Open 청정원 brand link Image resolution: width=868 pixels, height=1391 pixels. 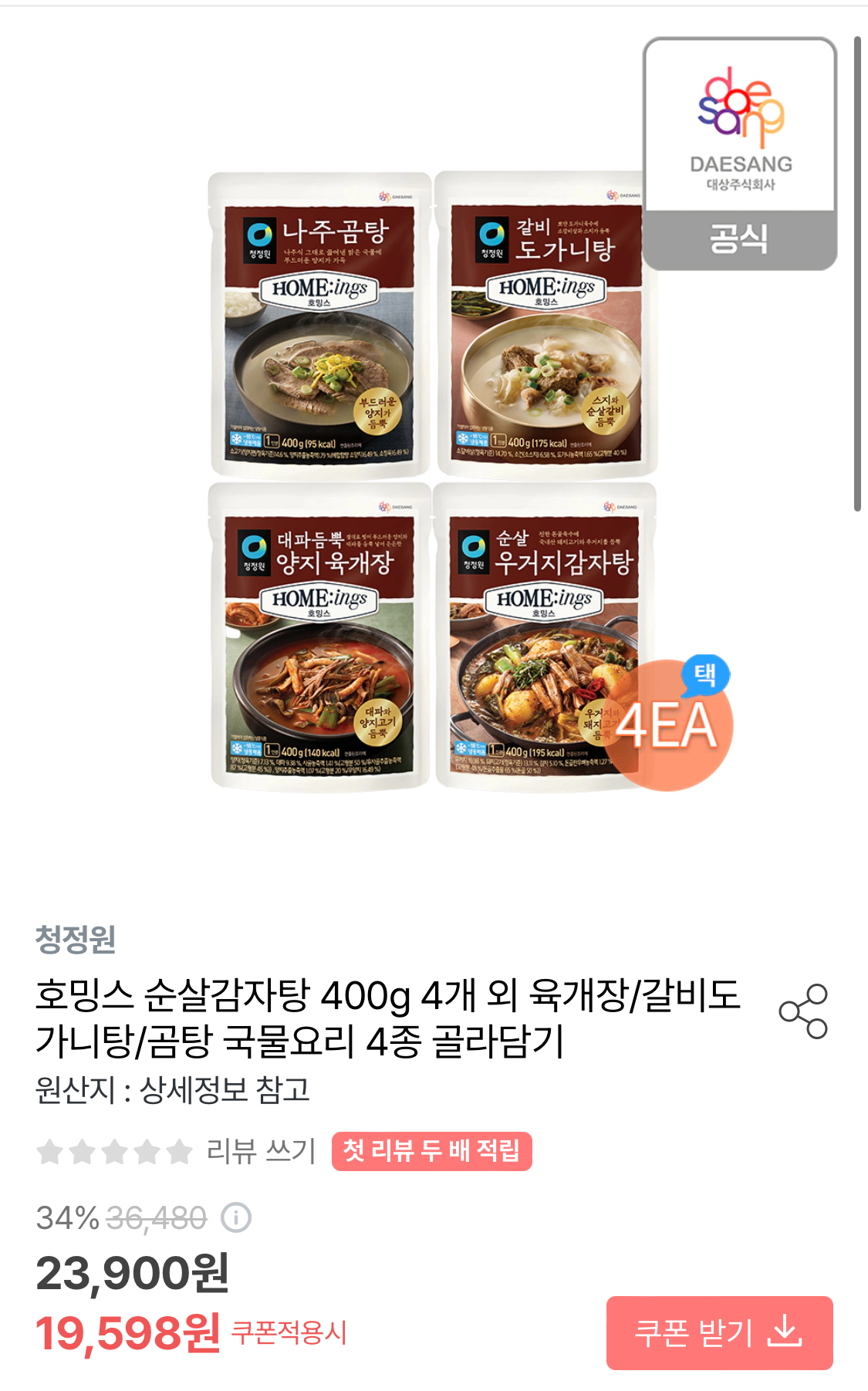point(76,939)
